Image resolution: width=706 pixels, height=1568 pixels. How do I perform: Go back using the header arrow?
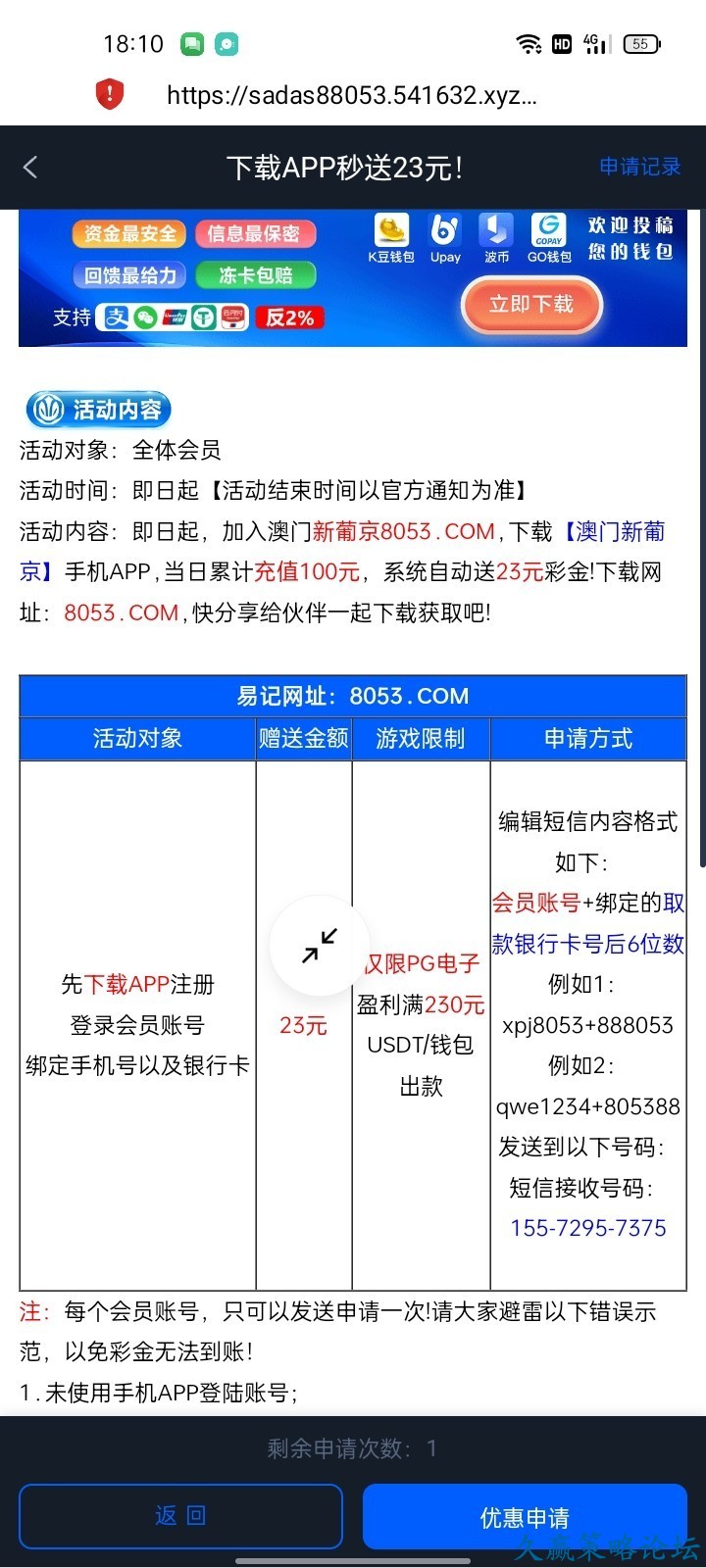tap(30, 168)
